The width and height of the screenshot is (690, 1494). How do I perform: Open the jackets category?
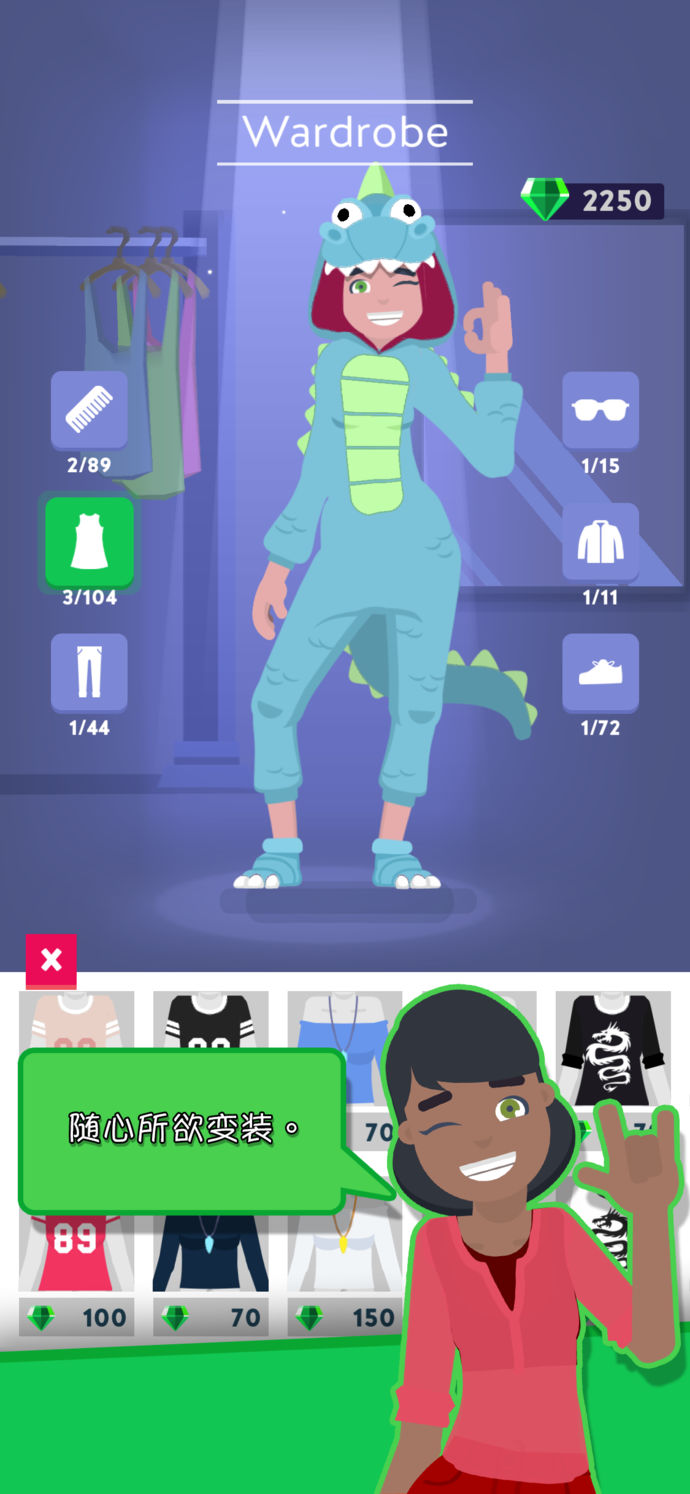(600, 541)
